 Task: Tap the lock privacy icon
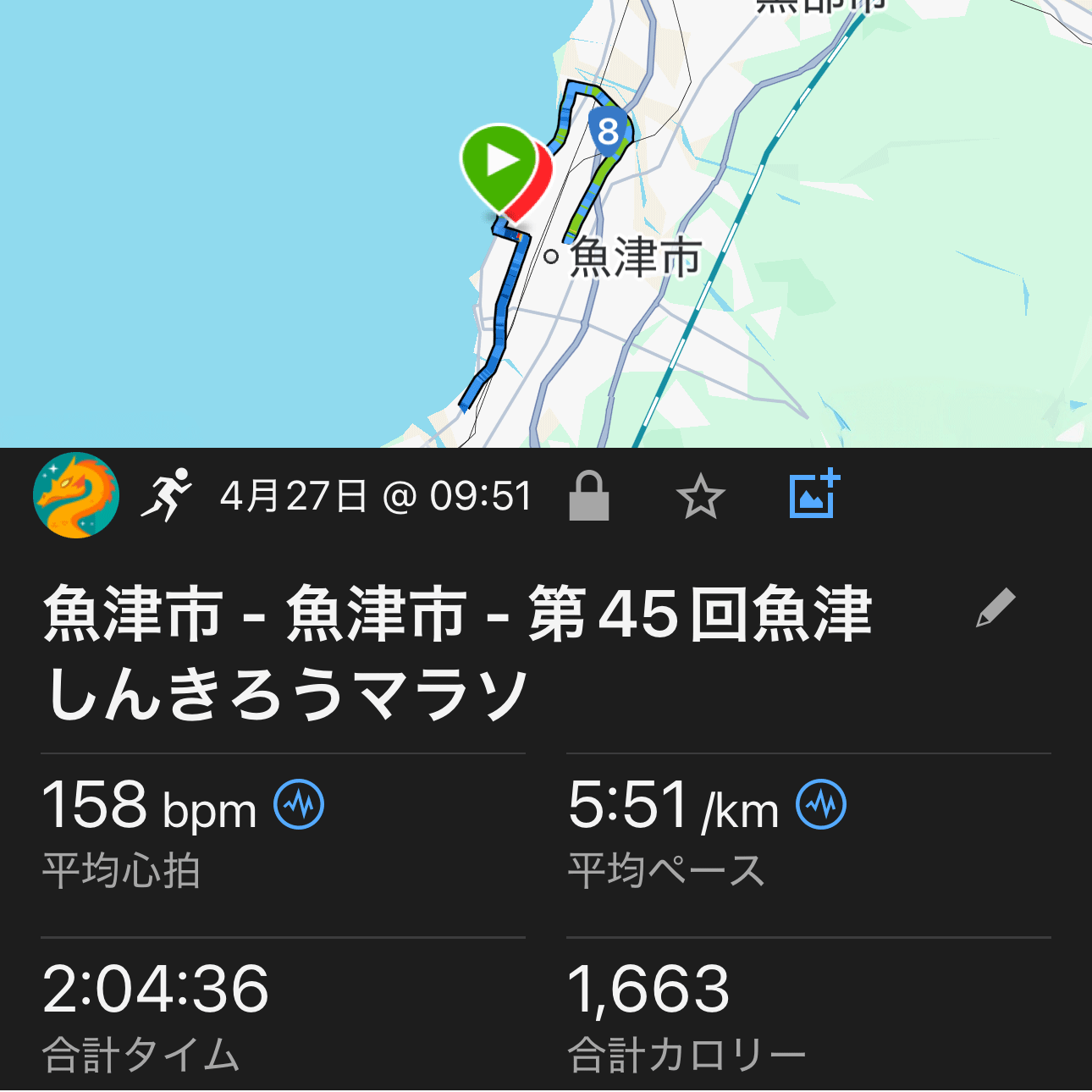point(589,496)
